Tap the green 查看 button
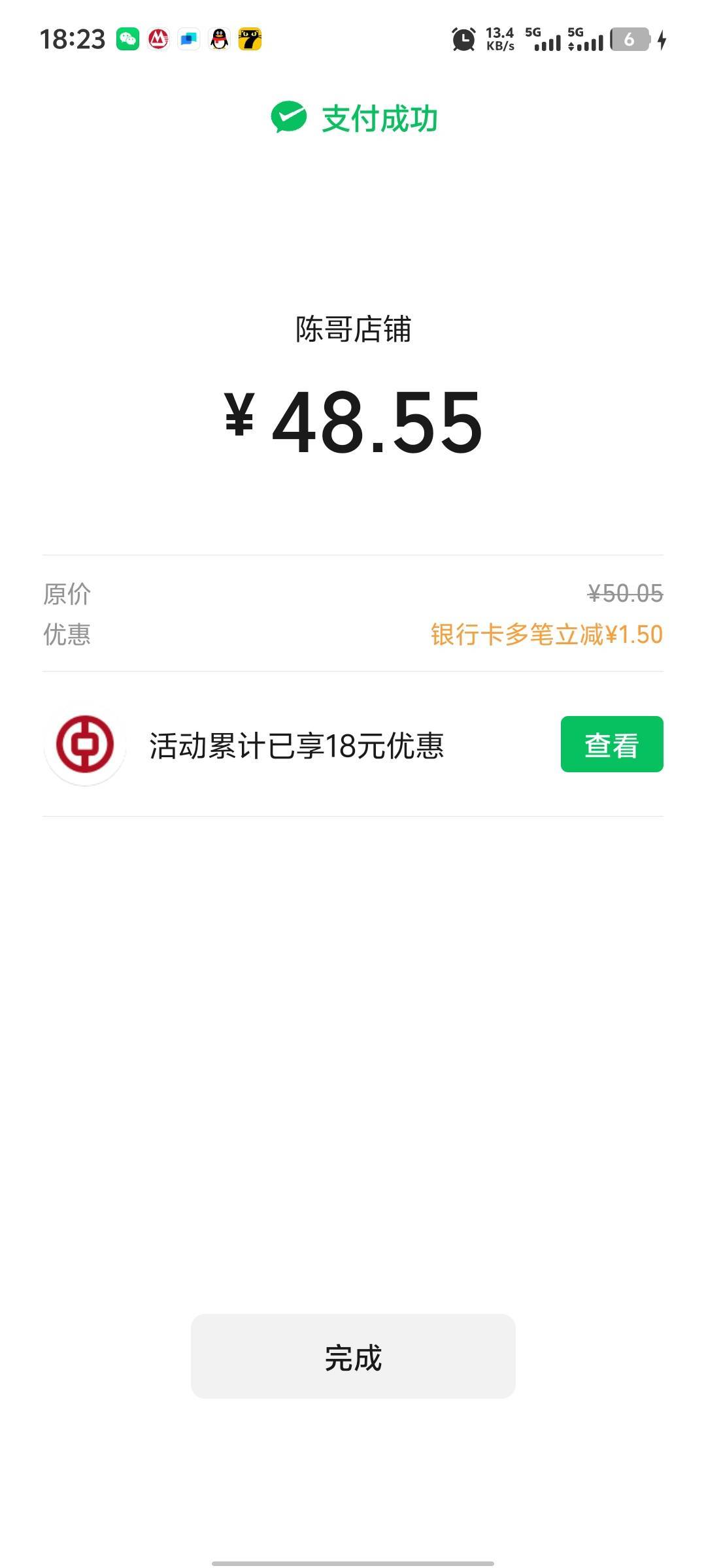The image size is (706, 1568). tap(611, 744)
